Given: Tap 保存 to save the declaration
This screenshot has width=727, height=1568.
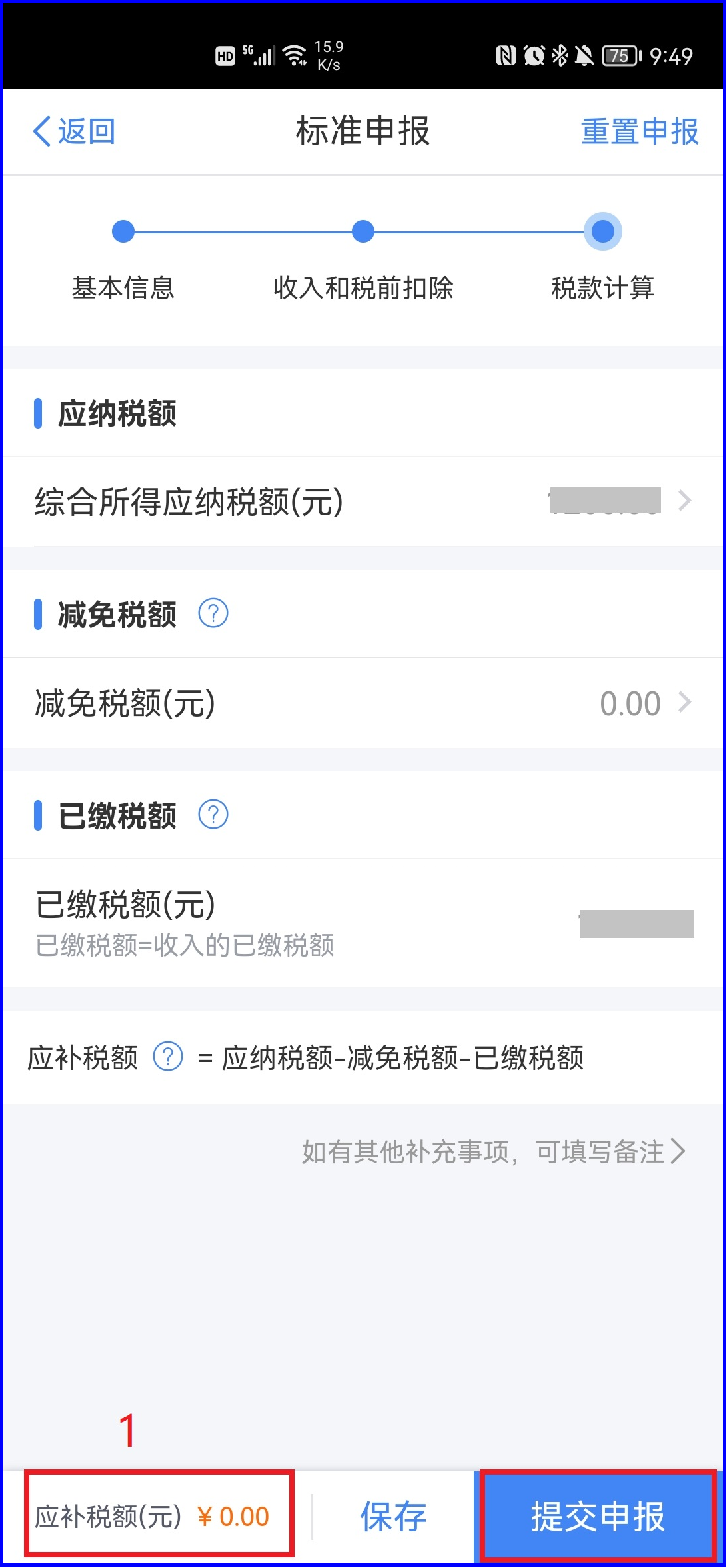Looking at the screenshot, I should coord(393,1517).
